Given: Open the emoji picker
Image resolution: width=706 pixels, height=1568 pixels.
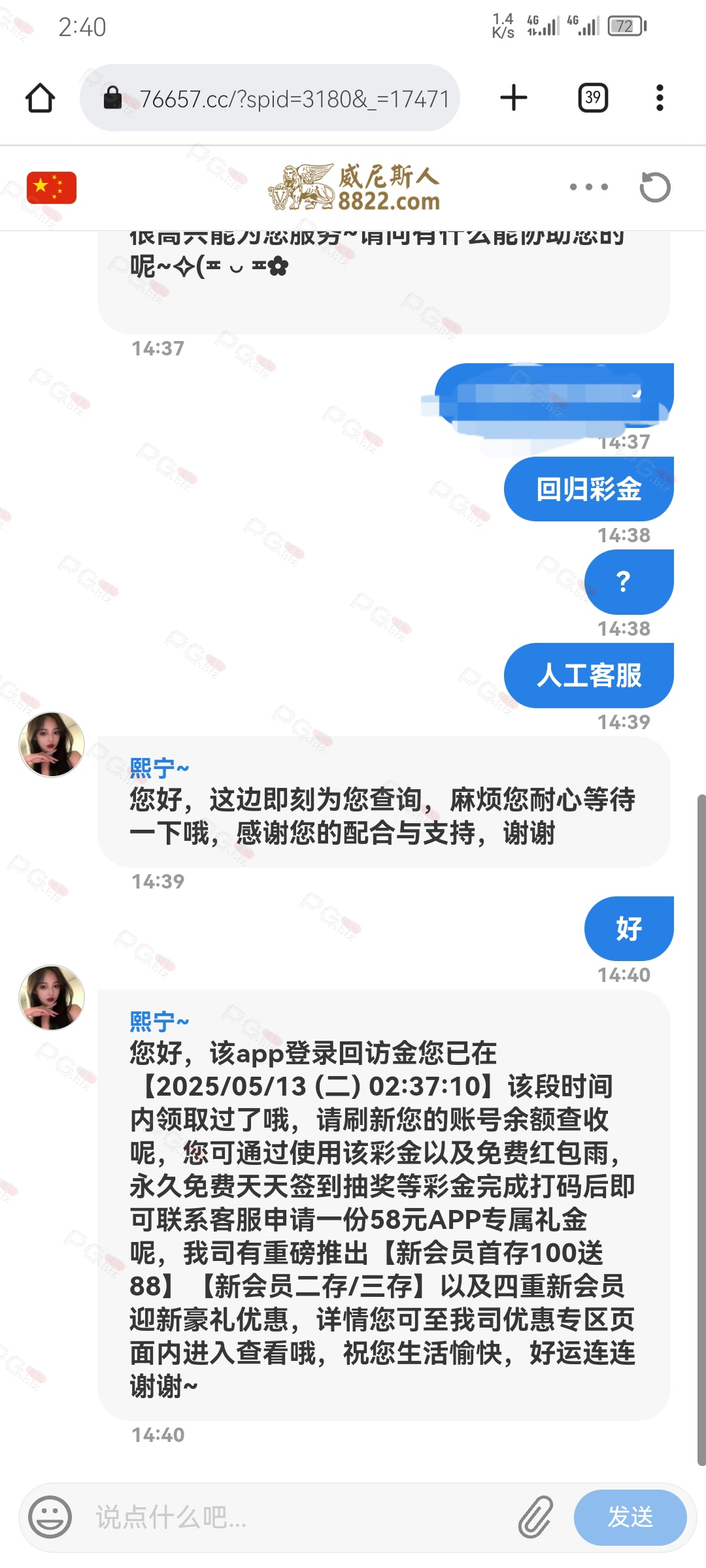Looking at the screenshot, I should tap(50, 1517).
